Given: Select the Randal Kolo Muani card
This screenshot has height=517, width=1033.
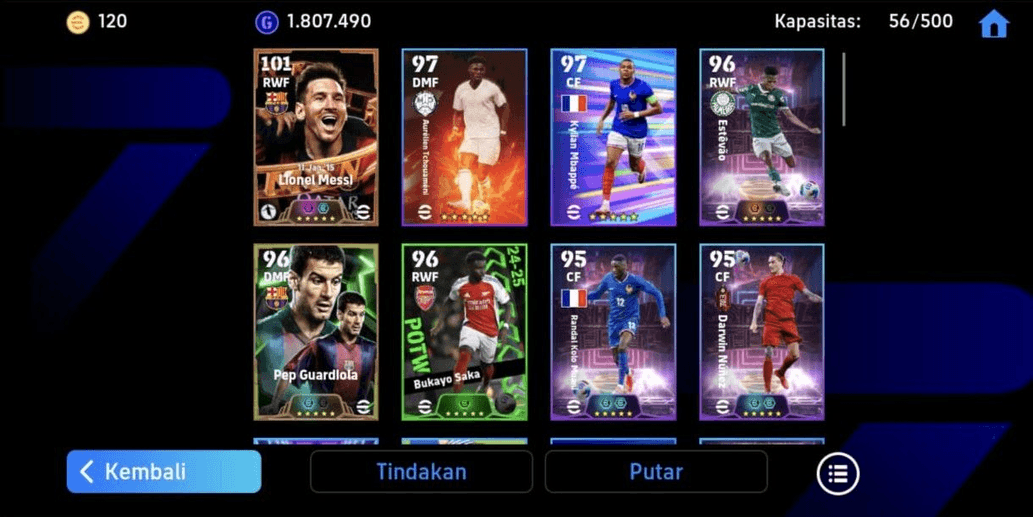Looking at the screenshot, I should pyautogui.click(x=613, y=331).
